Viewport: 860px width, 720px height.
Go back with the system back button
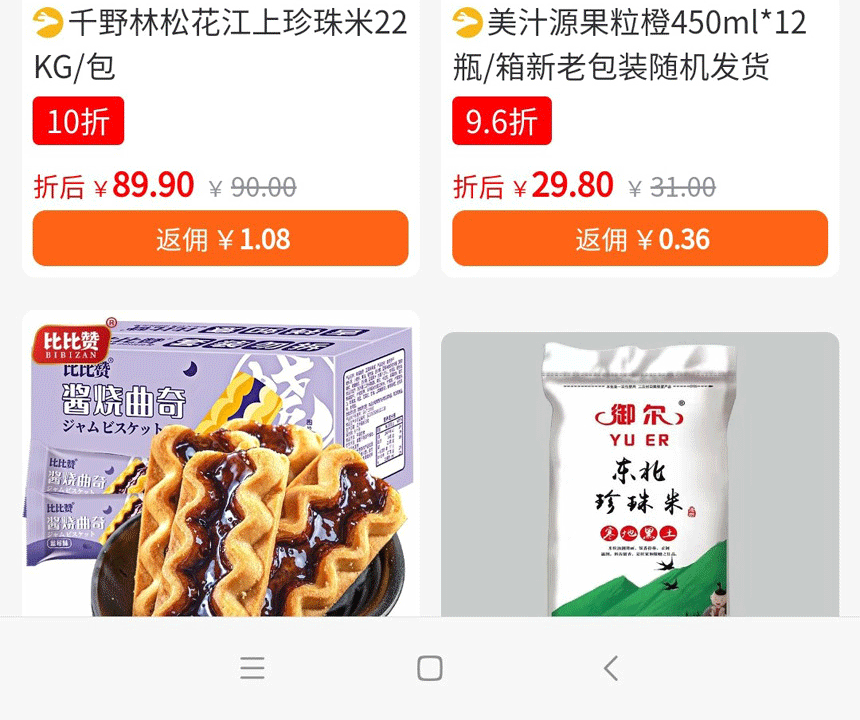pyautogui.click(x=610, y=668)
